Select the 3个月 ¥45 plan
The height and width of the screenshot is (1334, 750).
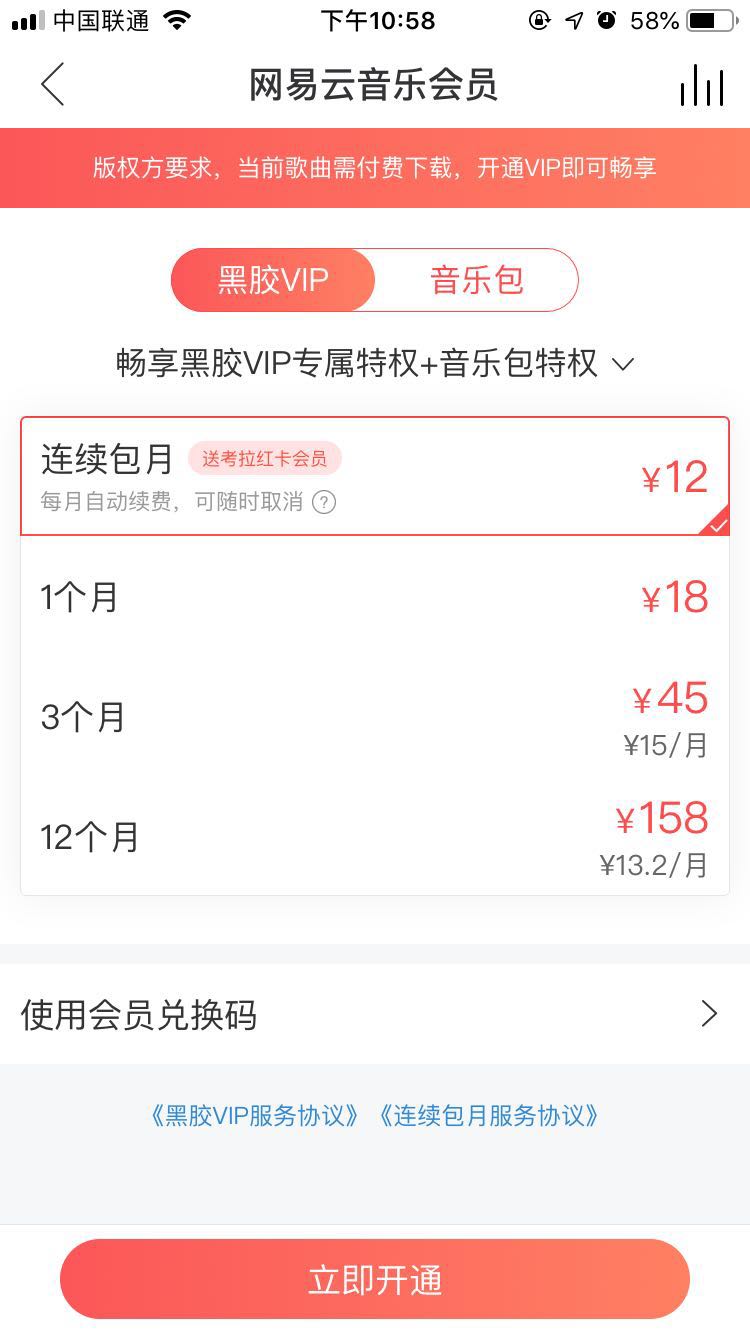375,715
